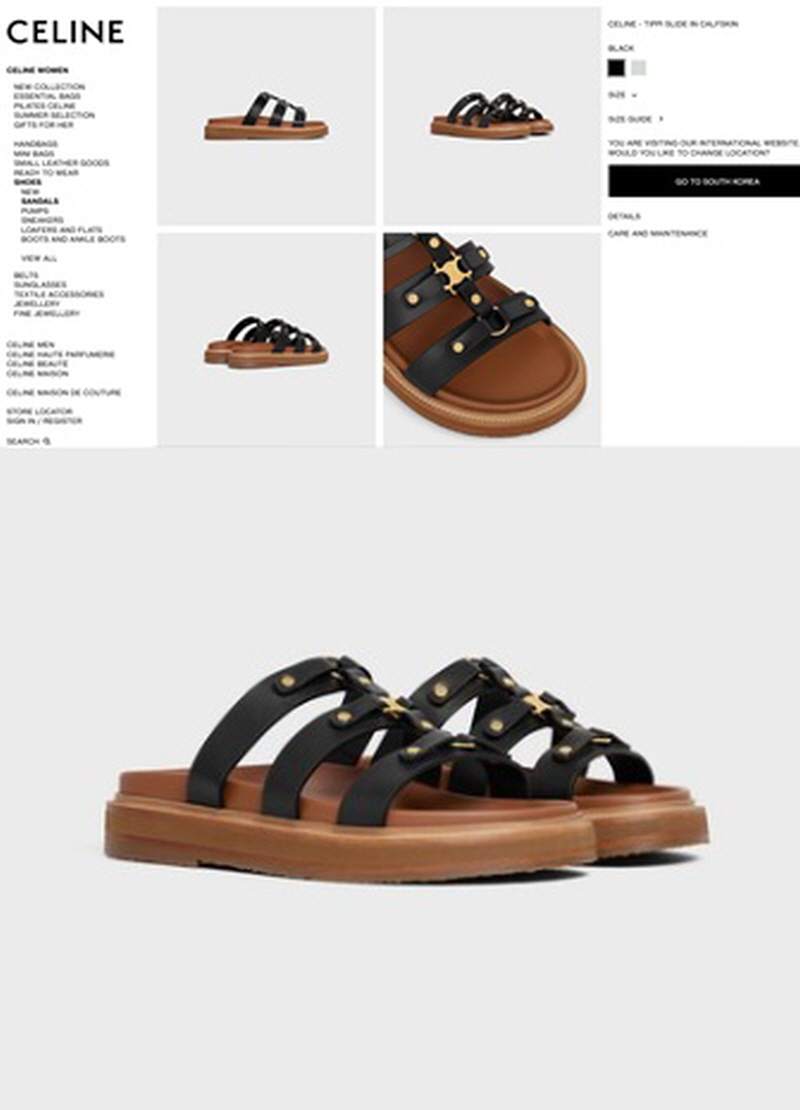Select Sunglasses in the sidebar menu
This screenshot has height=1110, width=800.
pos(40,285)
